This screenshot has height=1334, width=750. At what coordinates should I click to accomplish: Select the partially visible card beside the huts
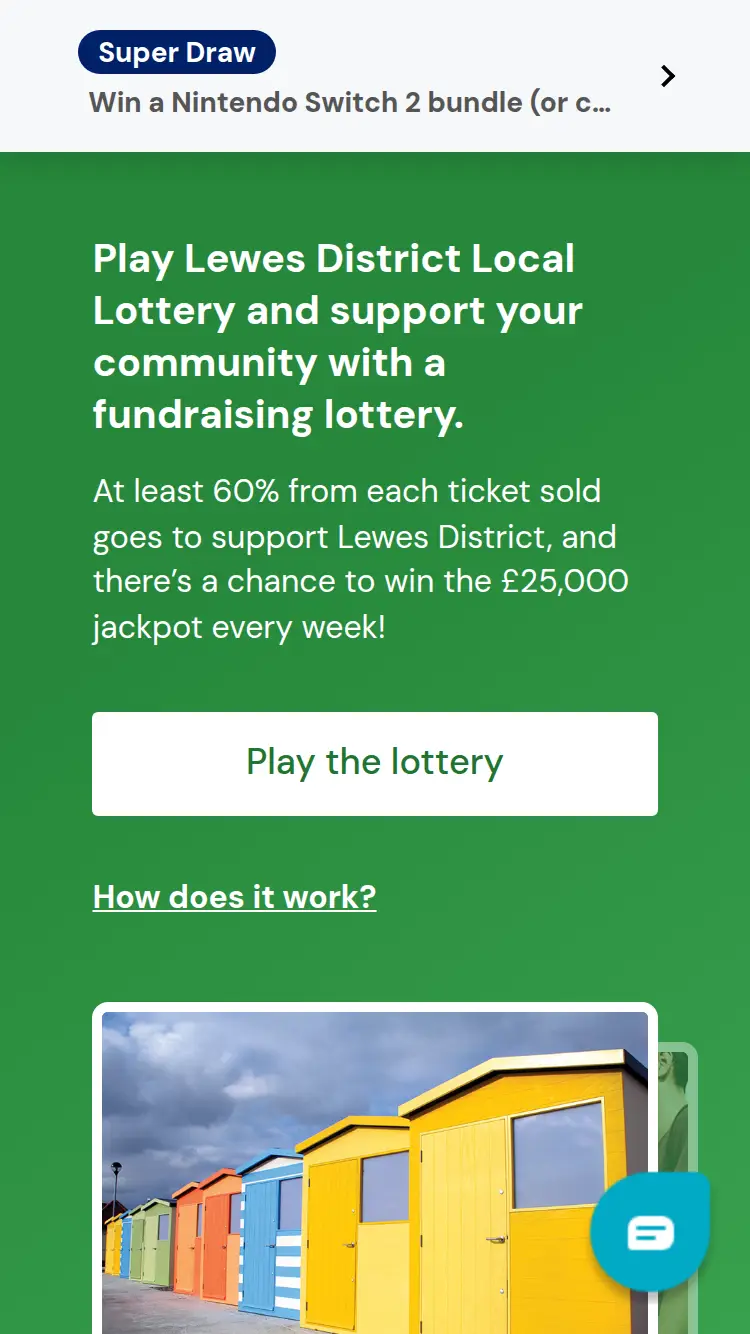coord(678,1100)
